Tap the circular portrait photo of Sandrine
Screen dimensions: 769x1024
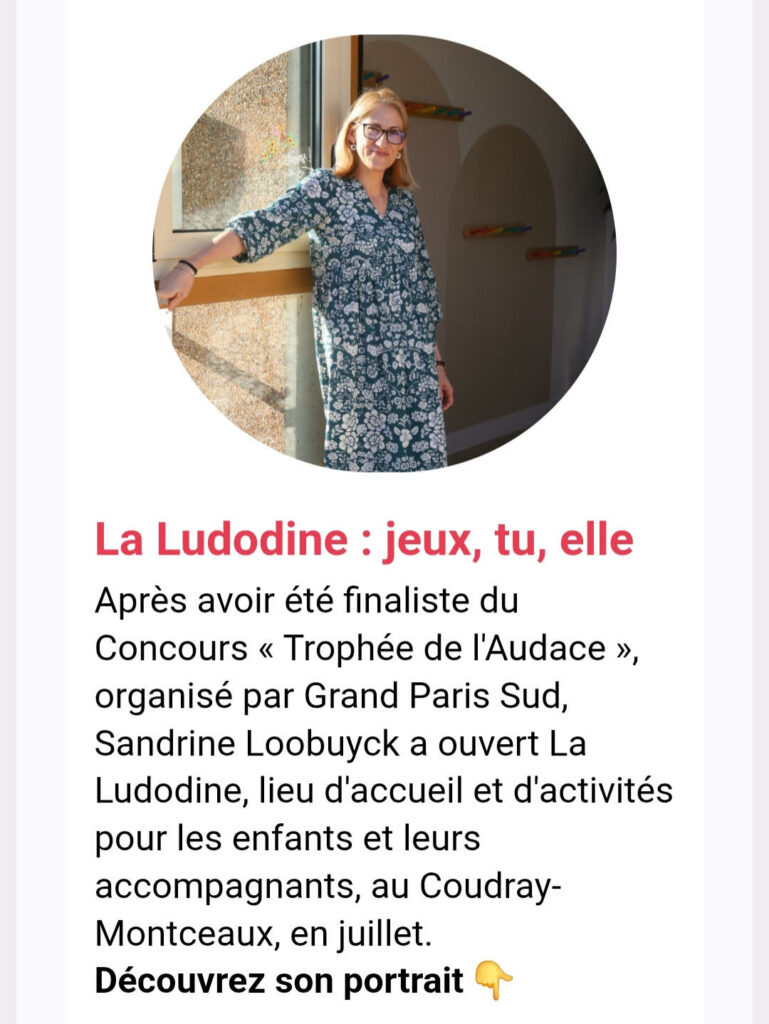384,252
